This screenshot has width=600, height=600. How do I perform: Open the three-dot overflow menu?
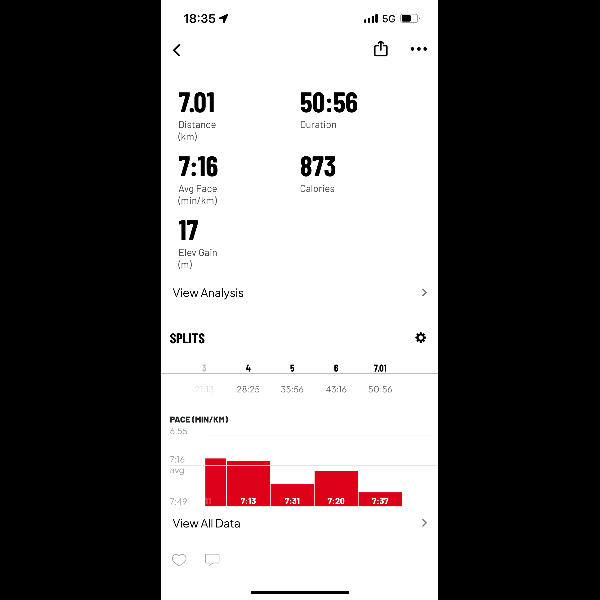(x=419, y=49)
